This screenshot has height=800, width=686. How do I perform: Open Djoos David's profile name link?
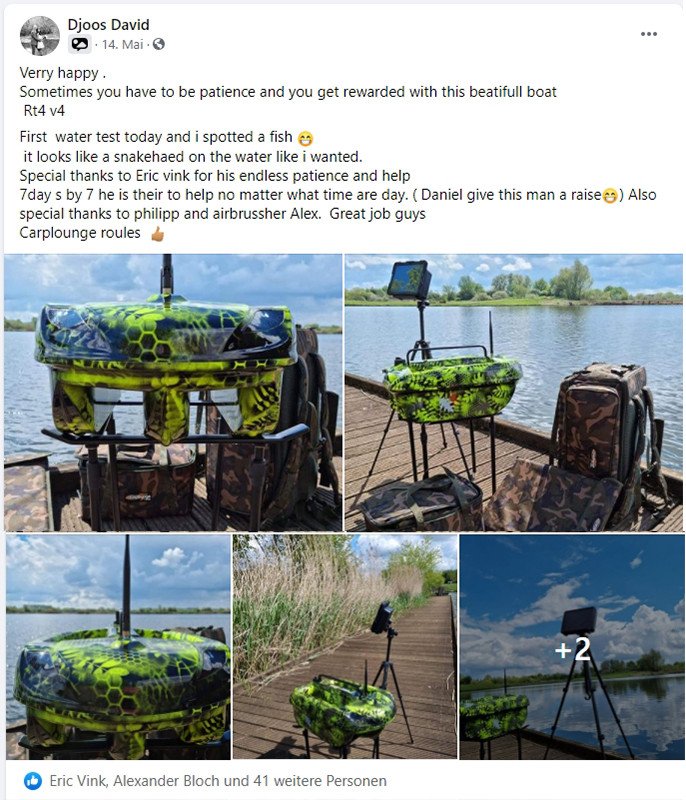(108, 24)
